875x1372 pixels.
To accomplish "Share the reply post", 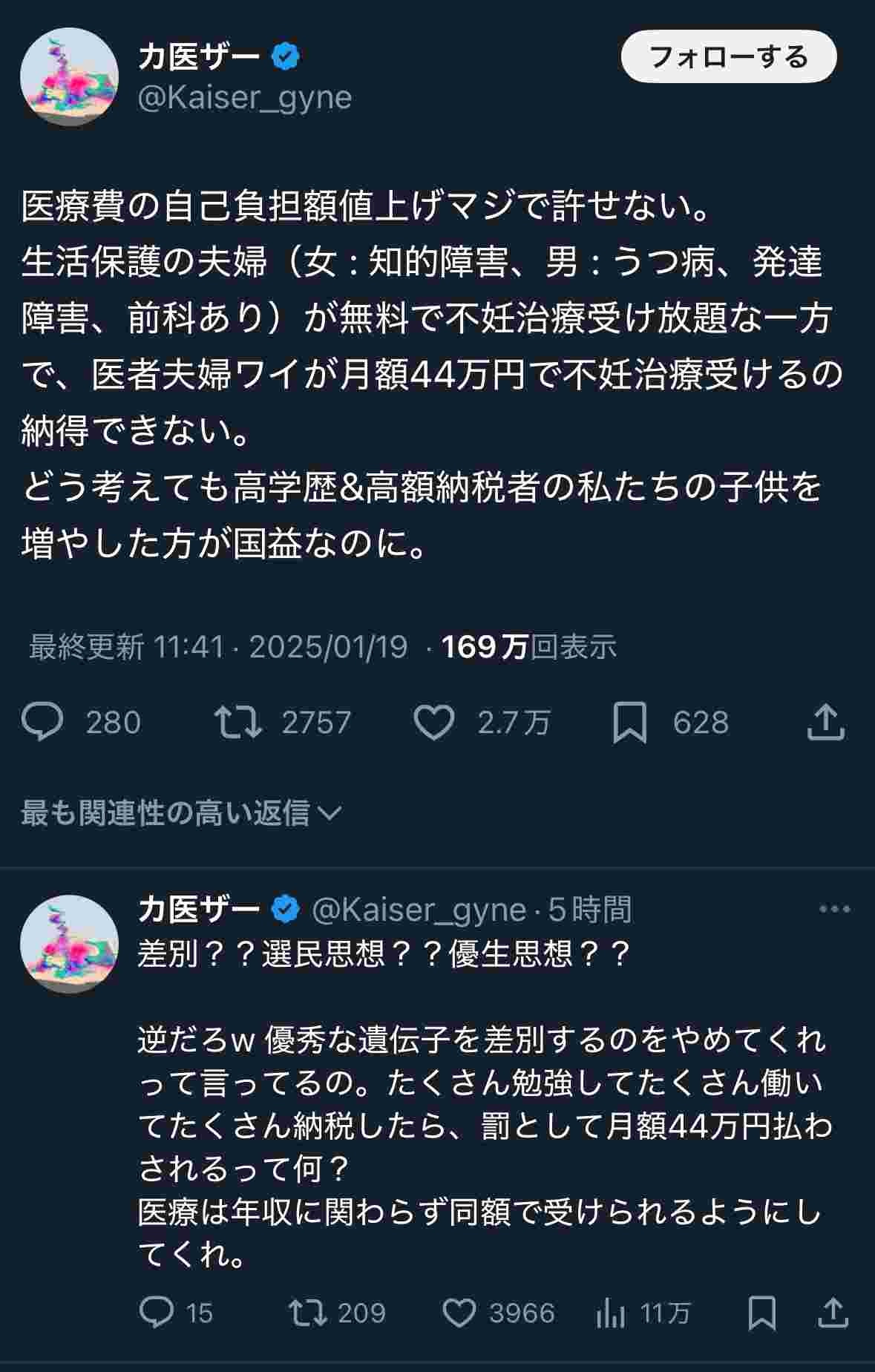I will click(833, 1313).
